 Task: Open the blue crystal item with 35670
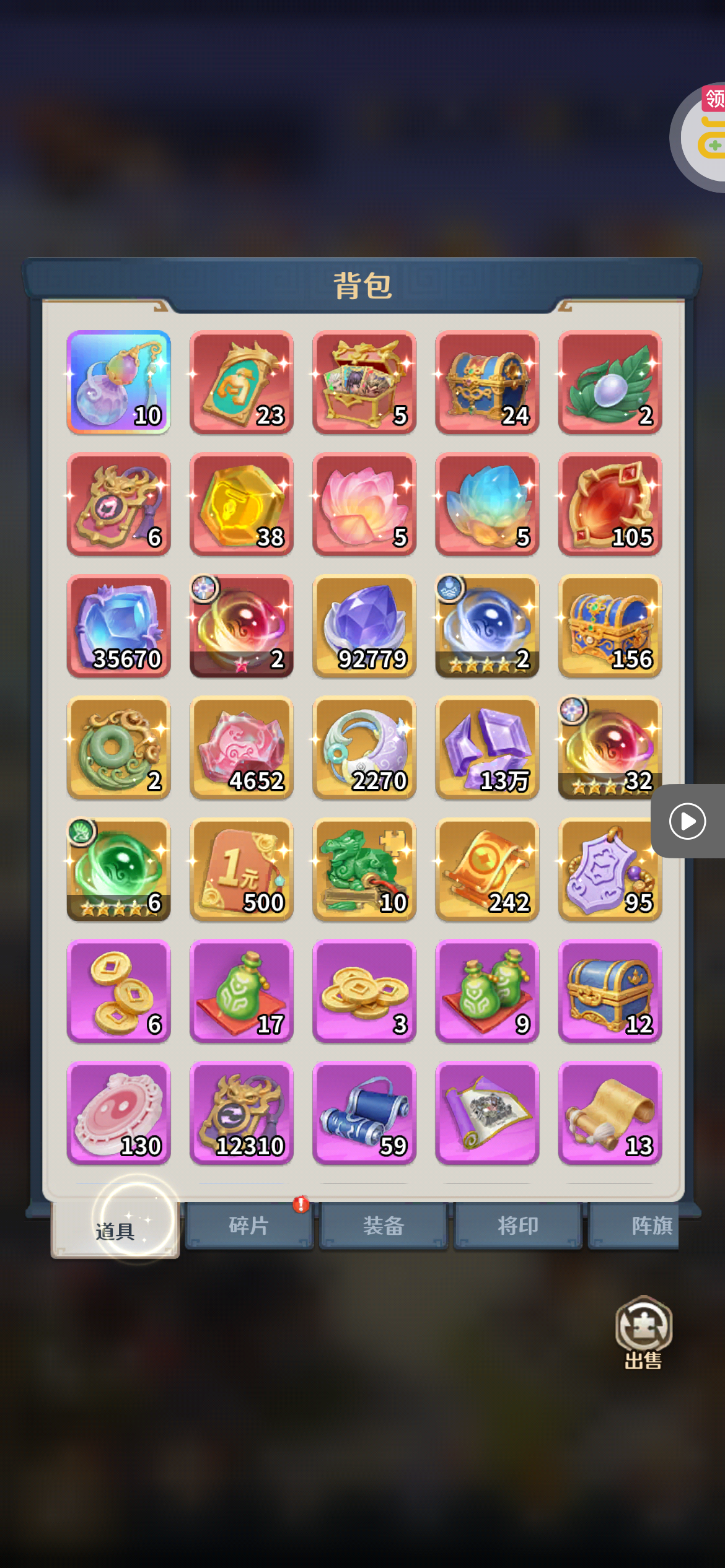click(x=118, y=625)
